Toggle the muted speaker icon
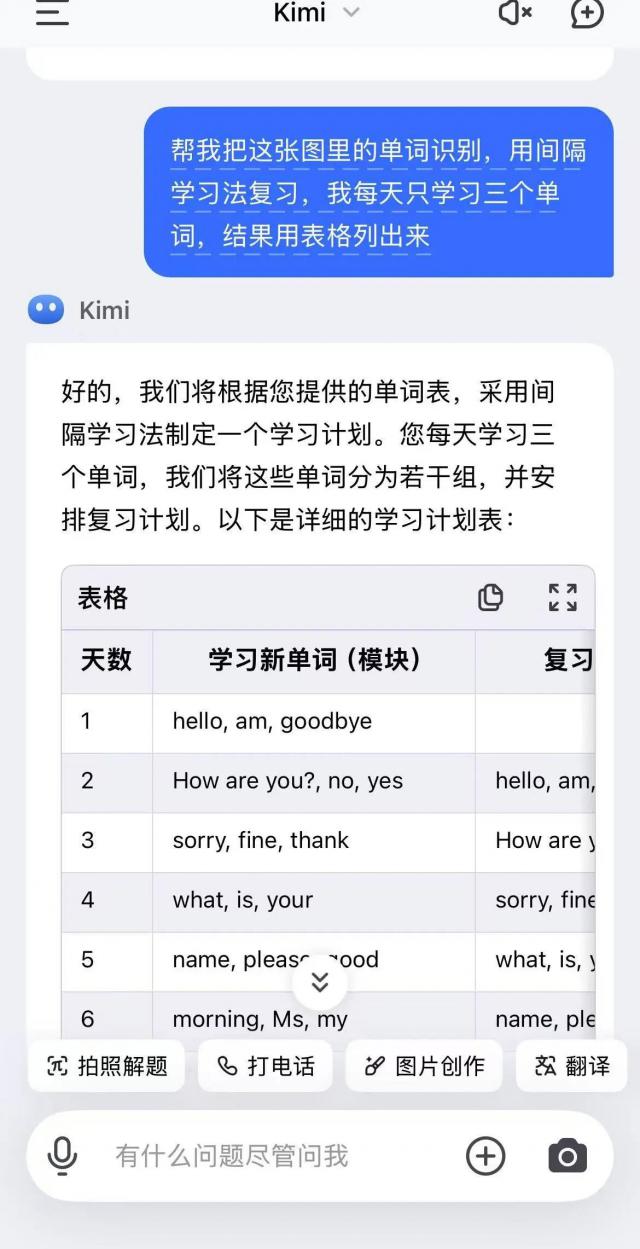The image size is (640, 1249). (x=515, y=13)
